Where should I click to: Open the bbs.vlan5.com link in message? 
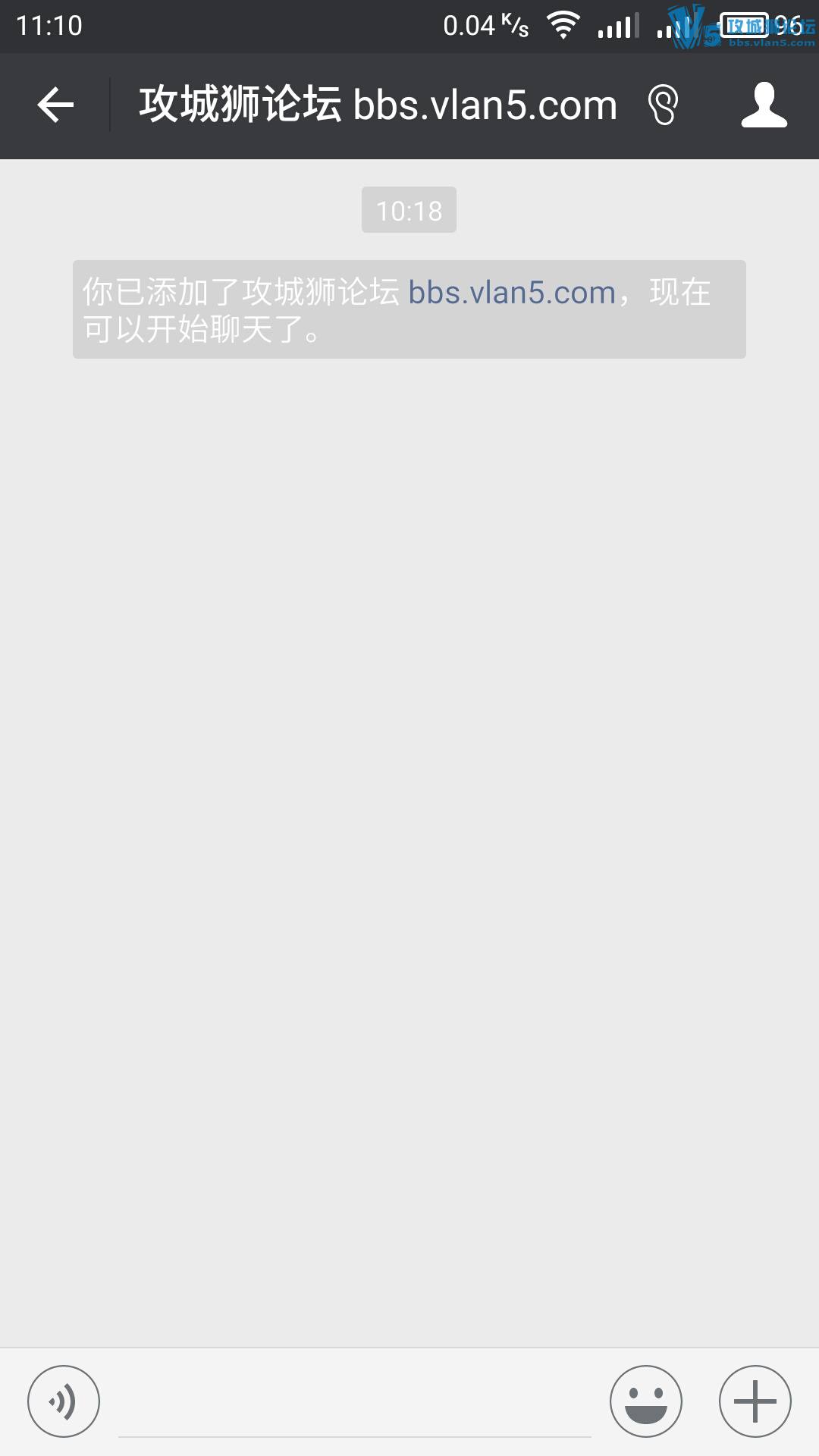[x=512, y=293]
